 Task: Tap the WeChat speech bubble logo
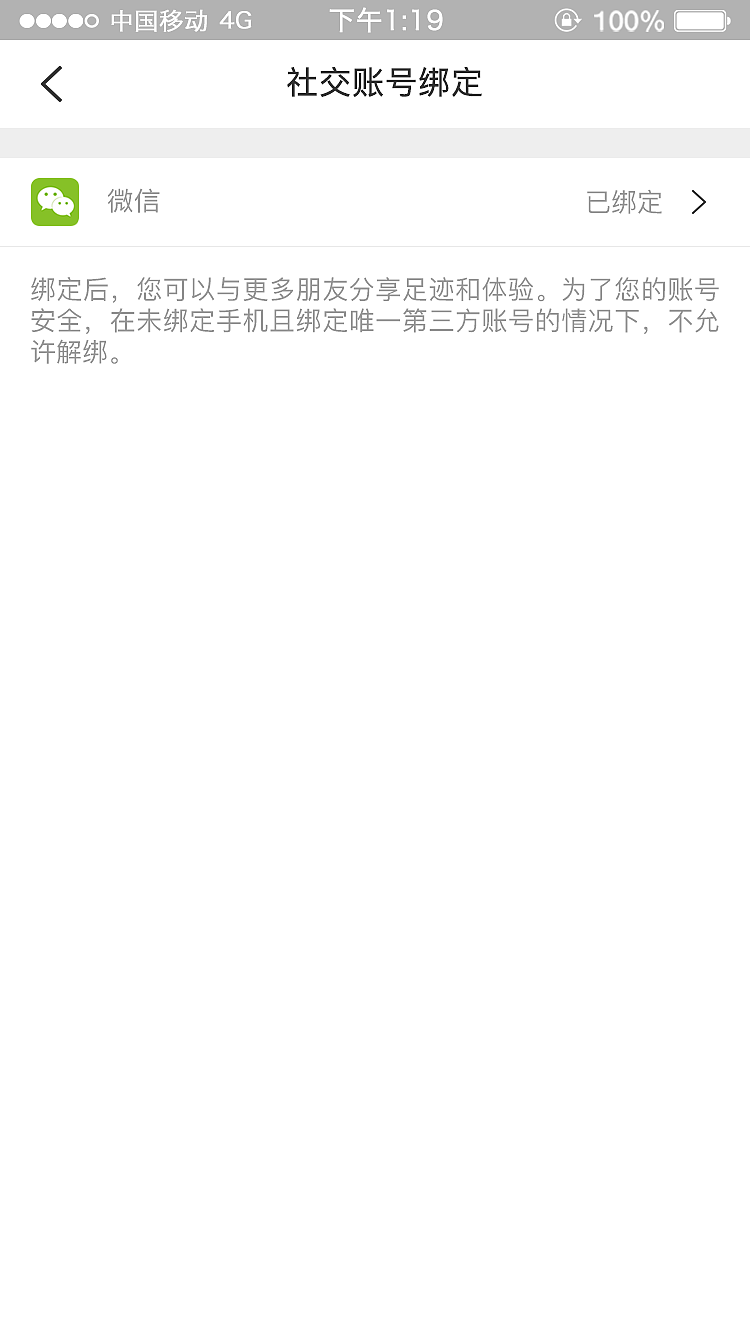click(x=55, y=201)
